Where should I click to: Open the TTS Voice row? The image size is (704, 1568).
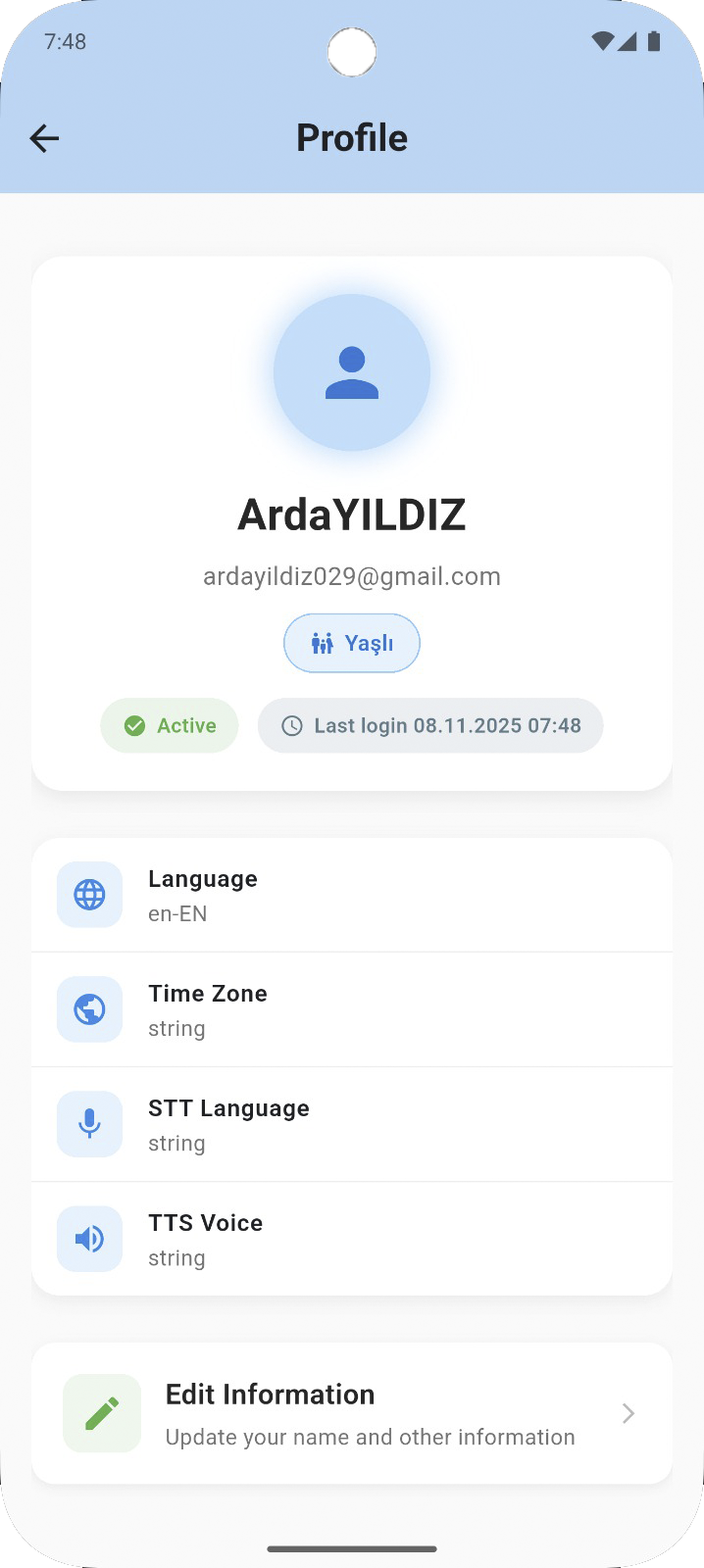352,1239
